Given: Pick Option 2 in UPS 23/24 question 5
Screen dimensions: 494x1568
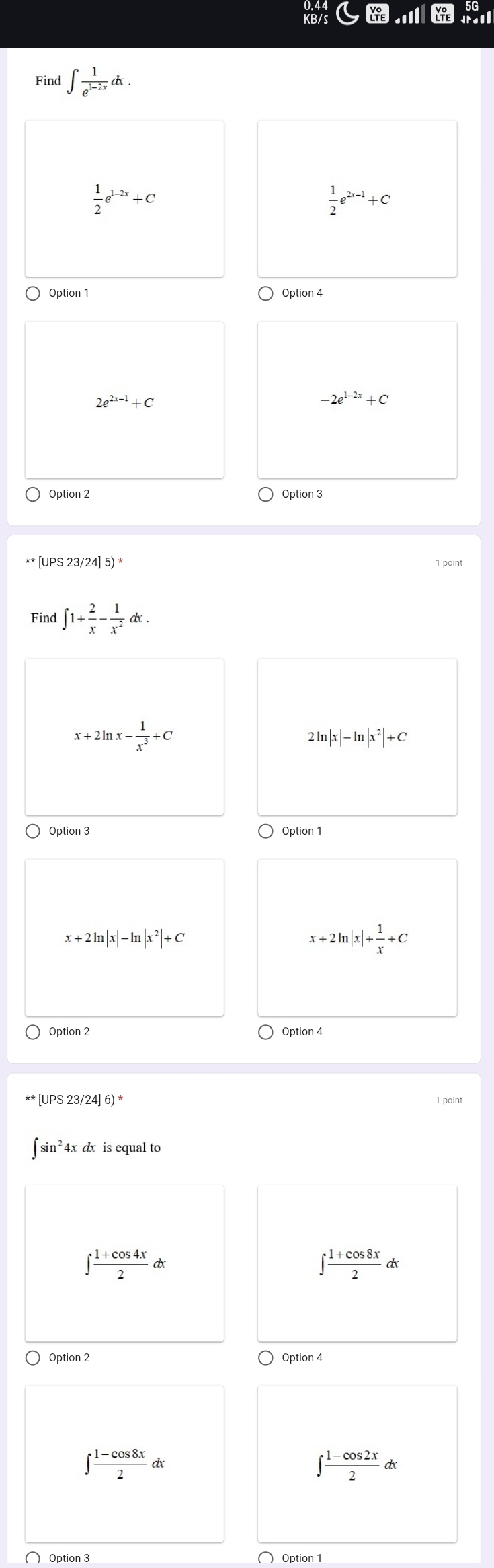Looking at the screenshot, I should pos(33,1032).
